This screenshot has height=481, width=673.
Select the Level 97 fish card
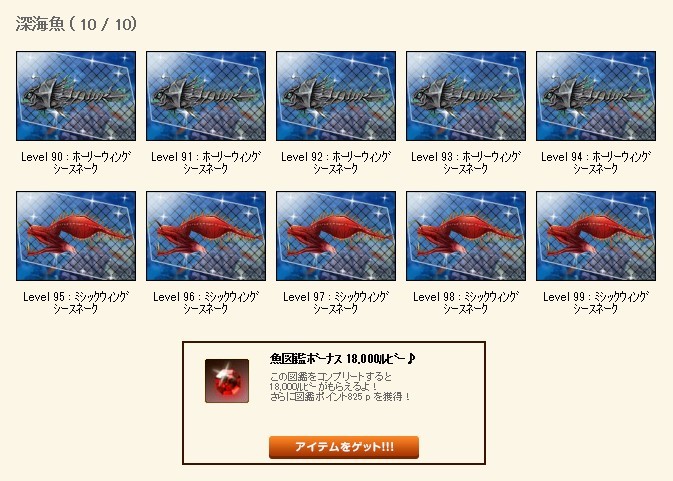click(x=336, y=236)
